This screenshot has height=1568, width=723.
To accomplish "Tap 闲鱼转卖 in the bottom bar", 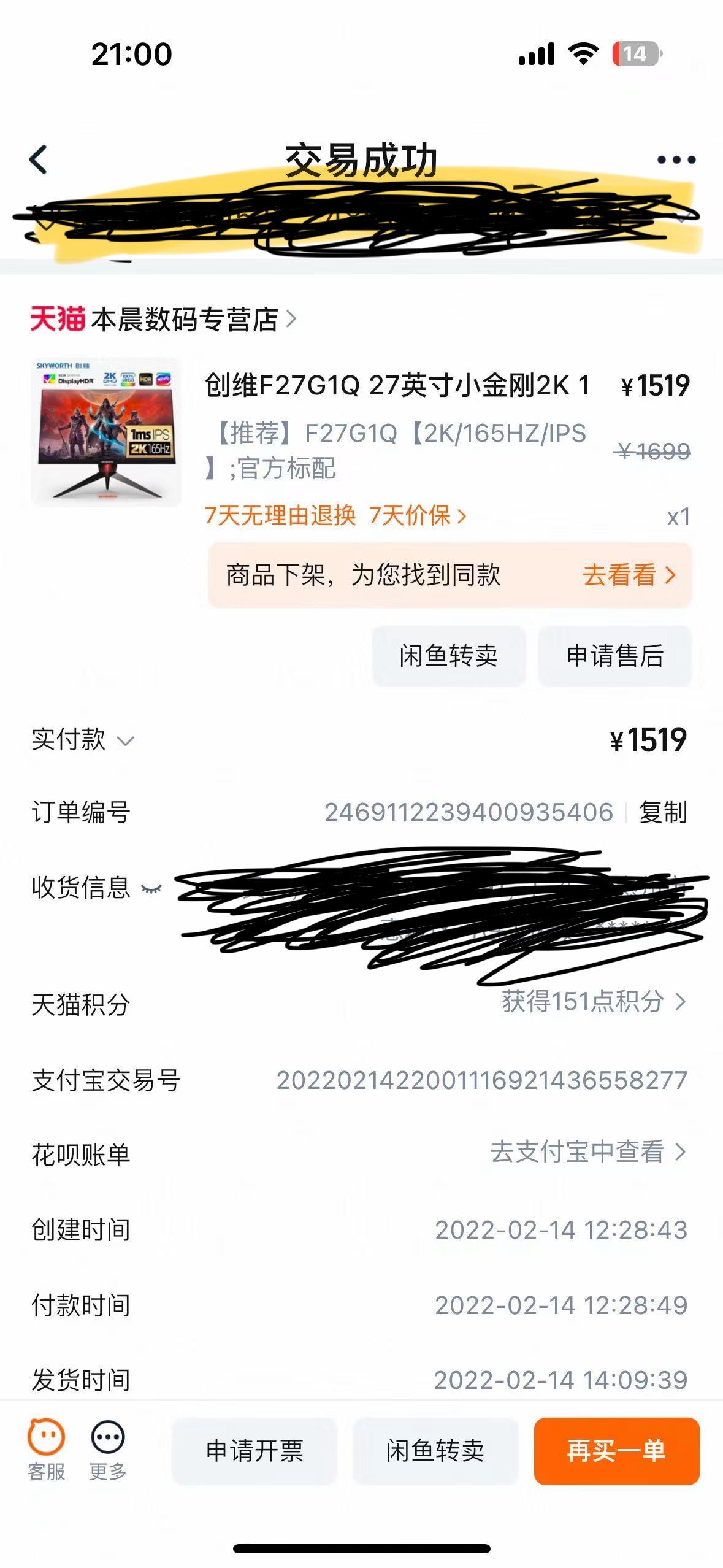I will pos(435,1451).
